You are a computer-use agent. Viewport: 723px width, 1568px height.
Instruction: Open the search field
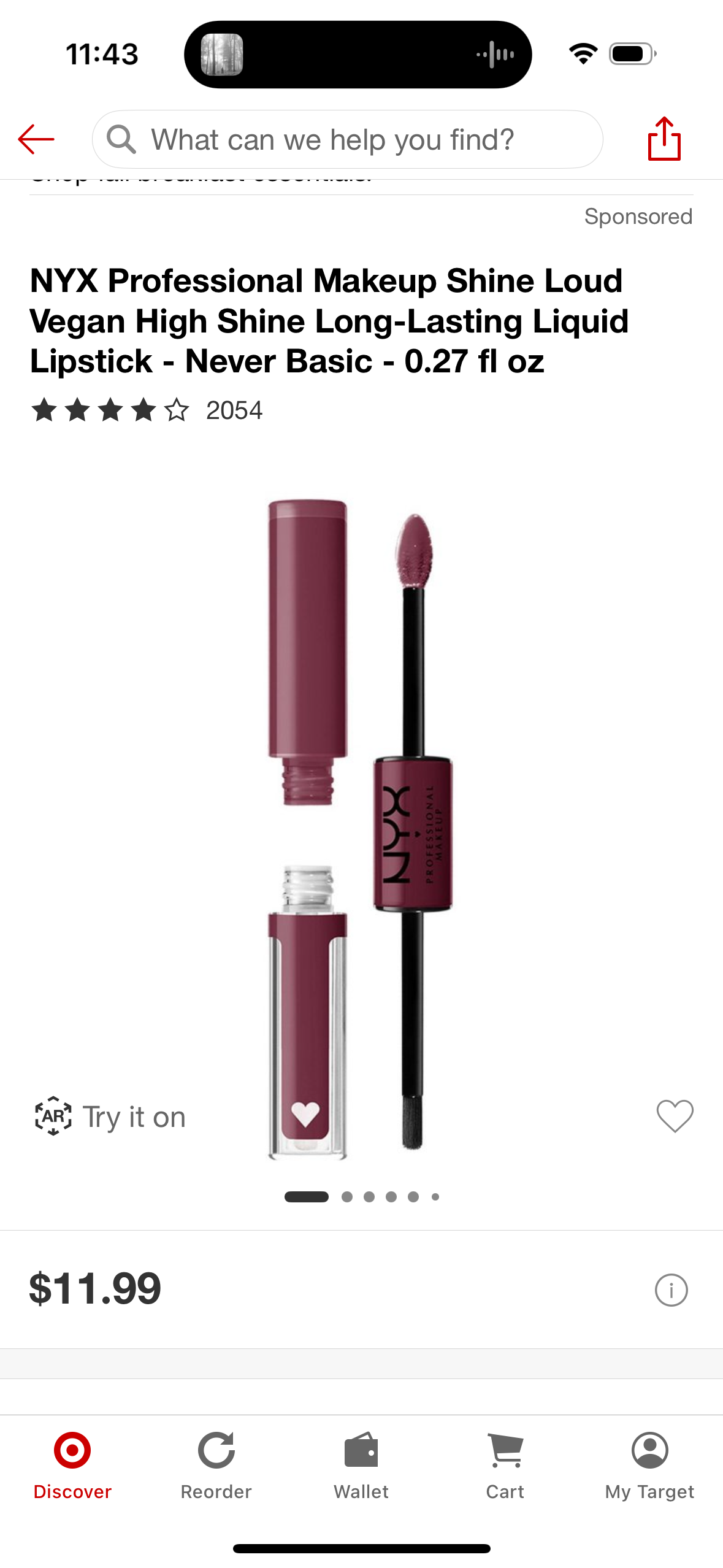(x=347, y=140)
